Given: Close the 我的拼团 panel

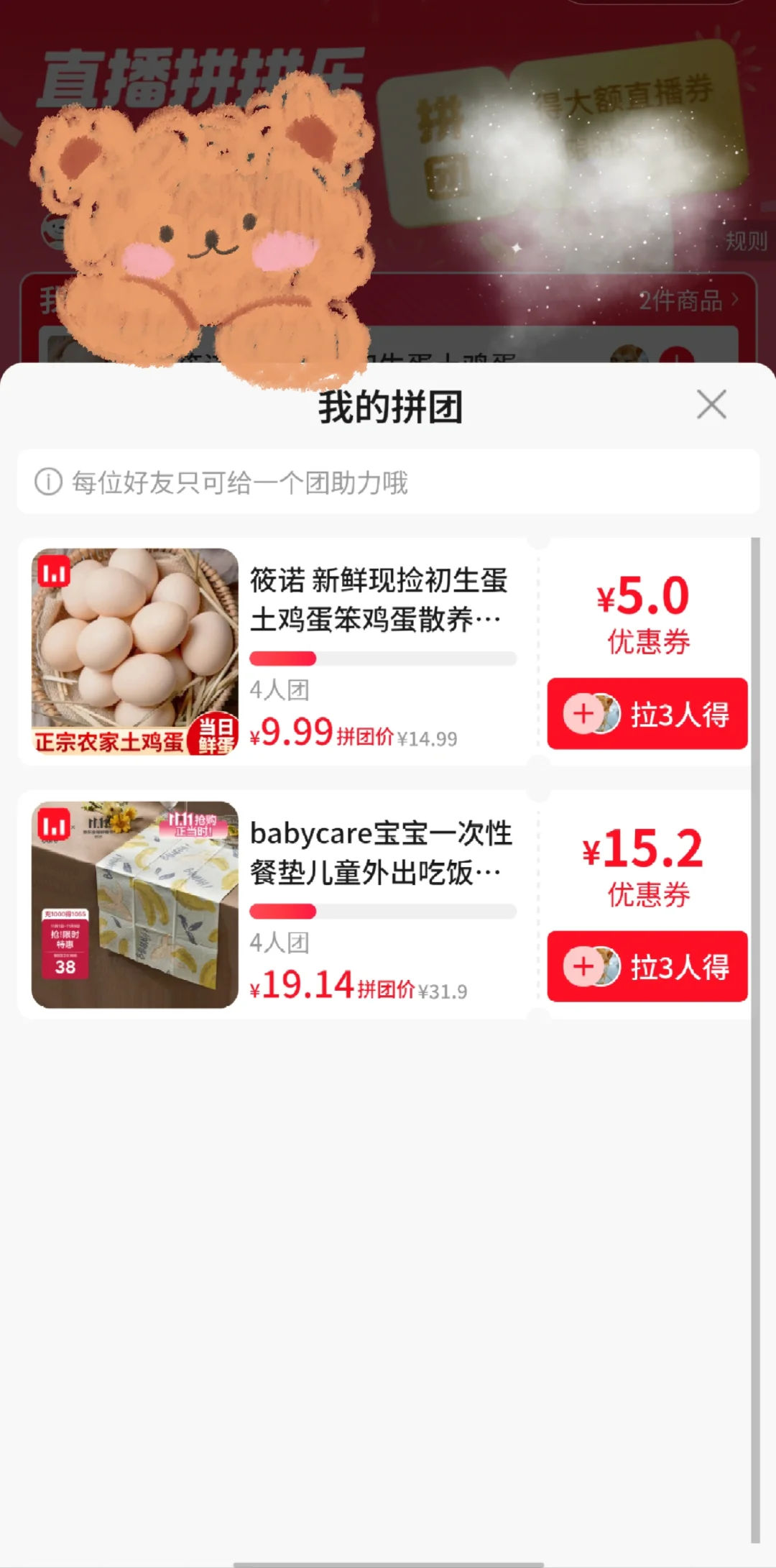Looking at the screenshot, I should 711,405.
